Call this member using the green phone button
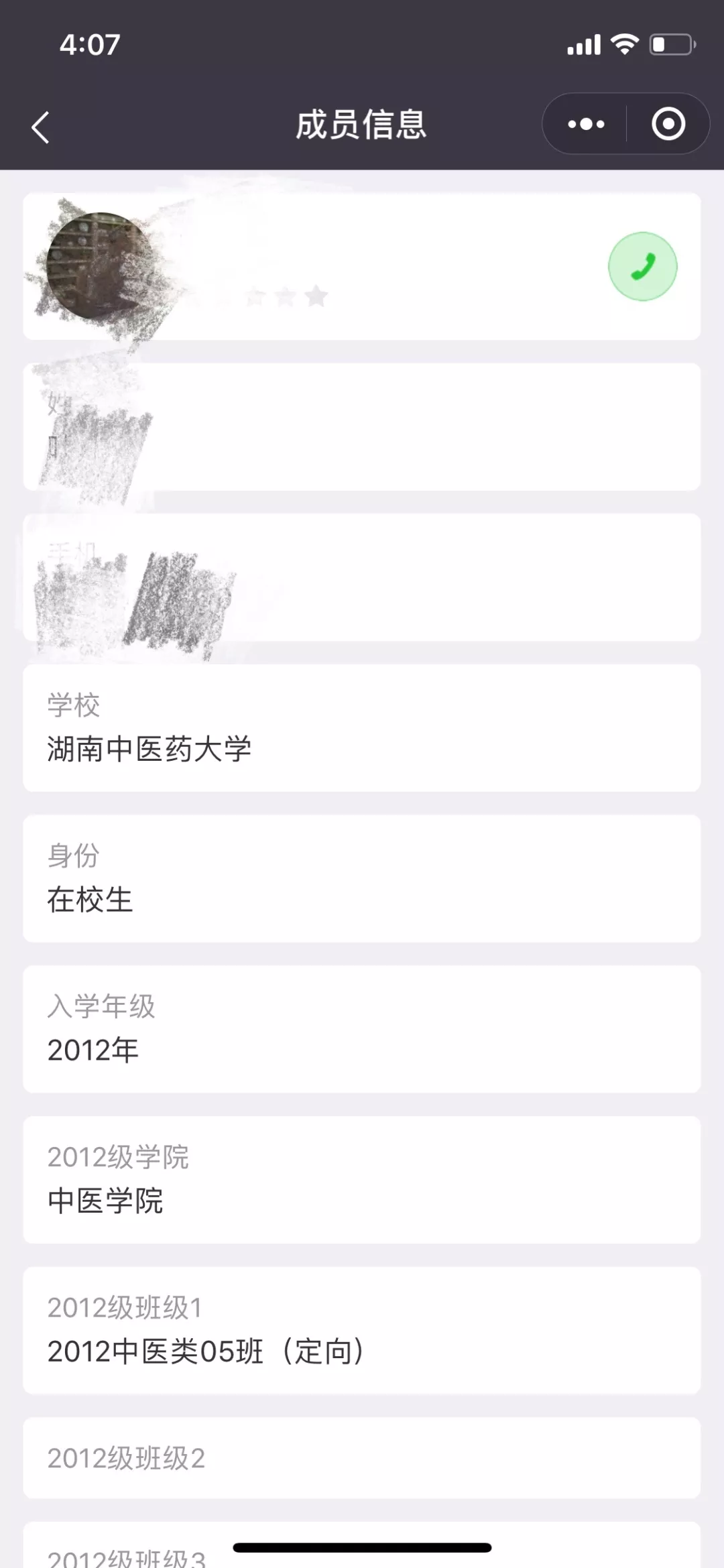 point(642,266)
